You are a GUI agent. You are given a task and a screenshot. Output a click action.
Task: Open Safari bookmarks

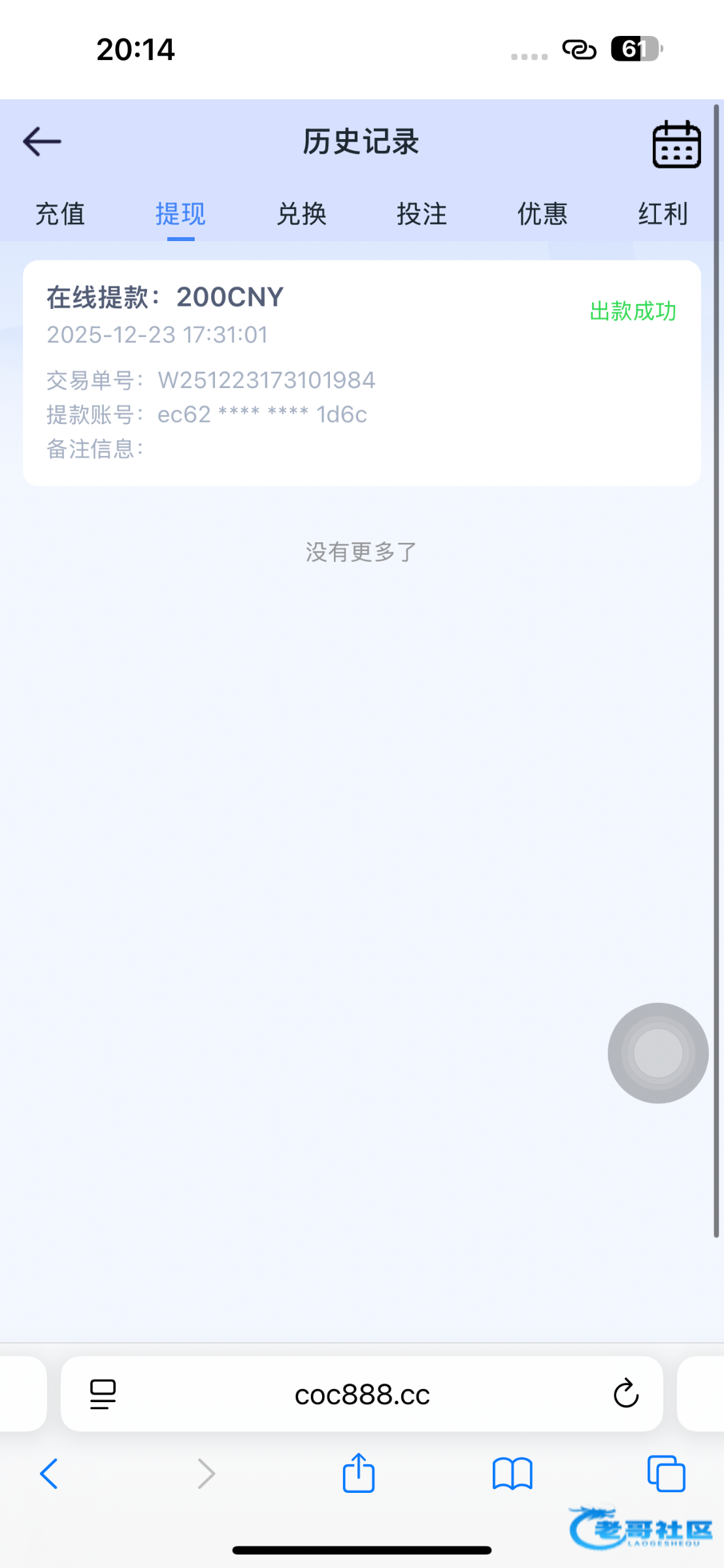pyautogui.click(x=512, y=1473)
